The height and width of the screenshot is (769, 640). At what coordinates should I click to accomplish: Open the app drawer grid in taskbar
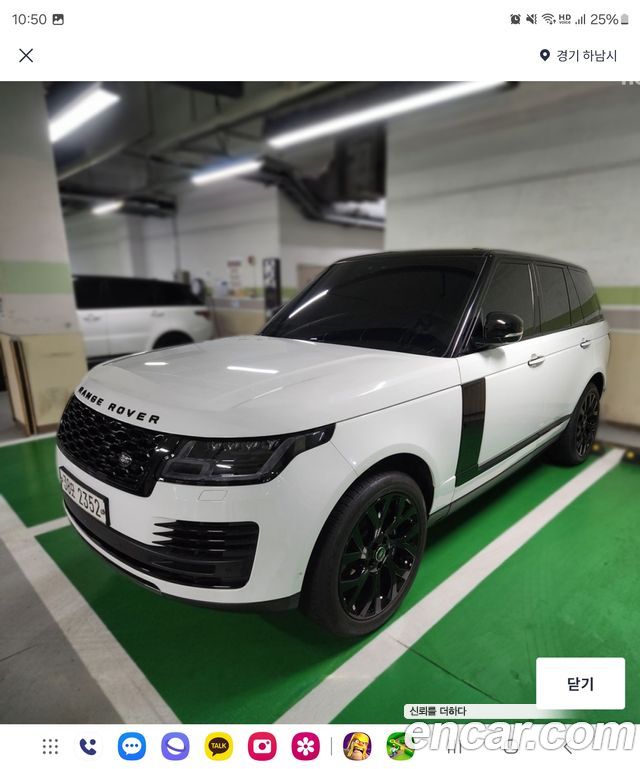[50, 746]
